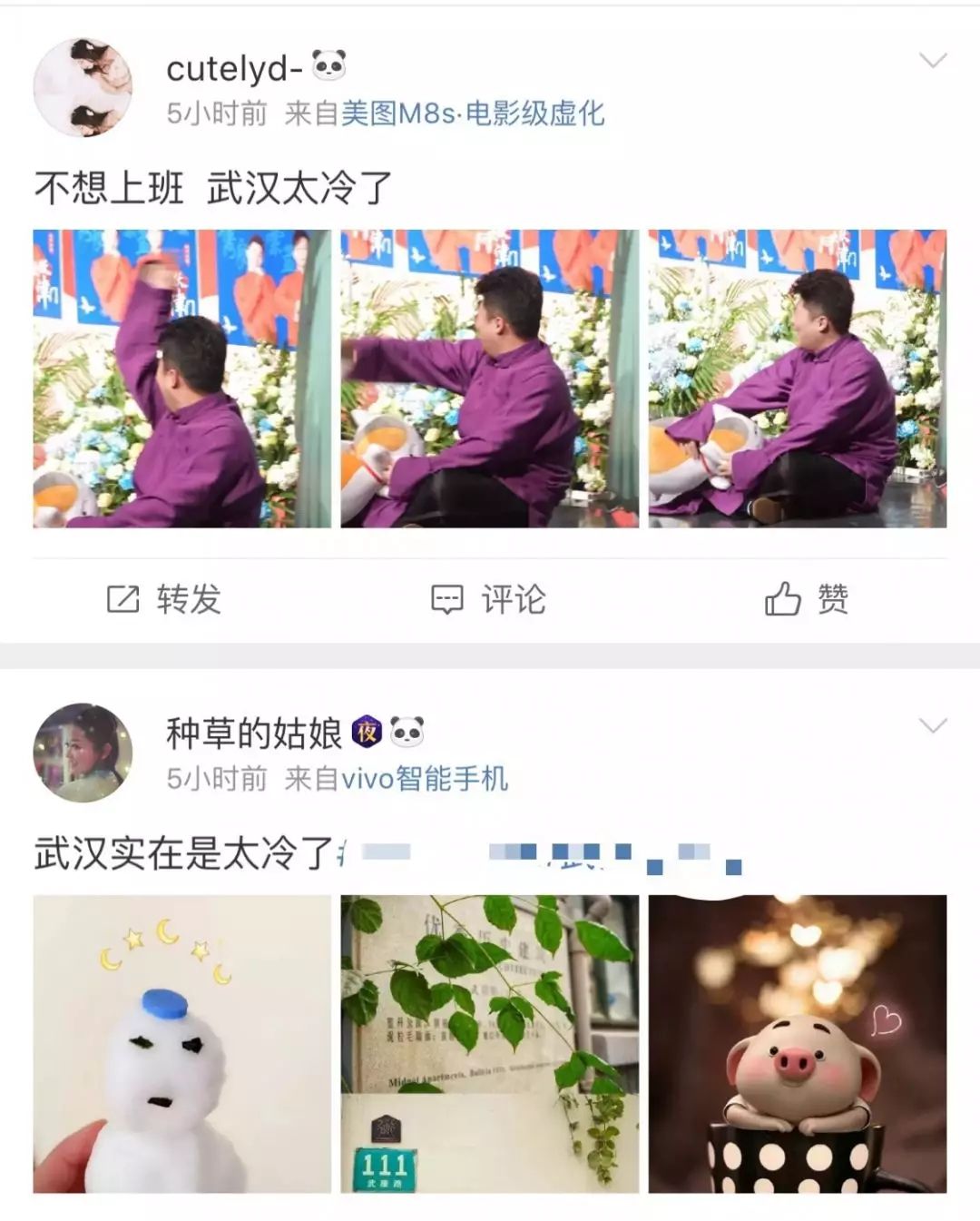Open the third photo in cutelyd-'s post
980x1221 pixels.
(x=797, y=379)
